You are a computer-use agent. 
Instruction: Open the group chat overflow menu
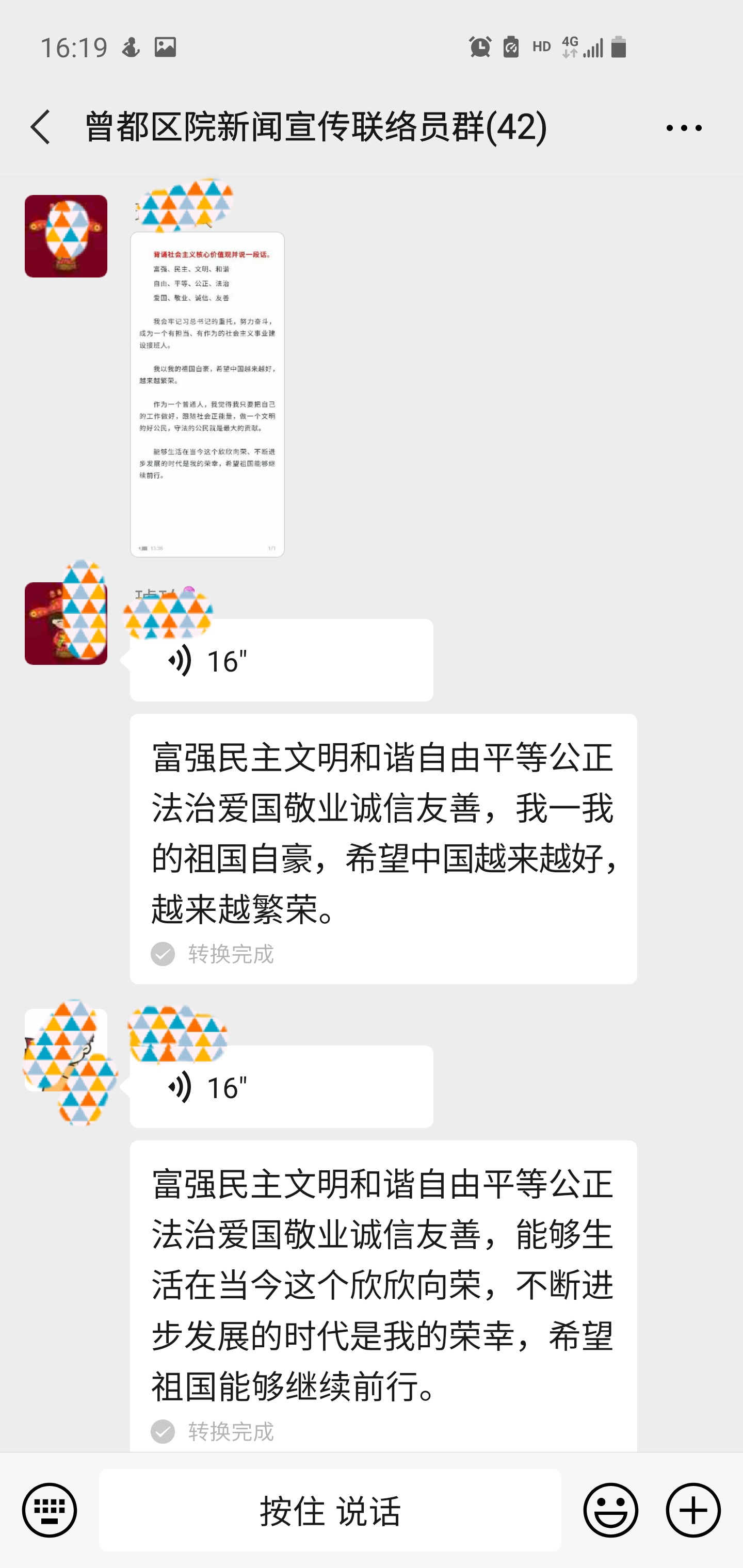click(x=683, y=128)
